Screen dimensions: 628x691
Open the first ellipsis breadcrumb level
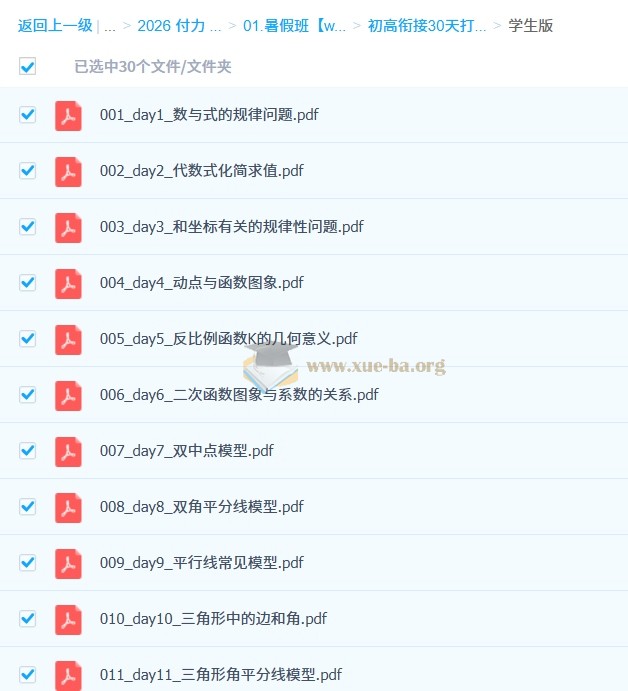110,26
